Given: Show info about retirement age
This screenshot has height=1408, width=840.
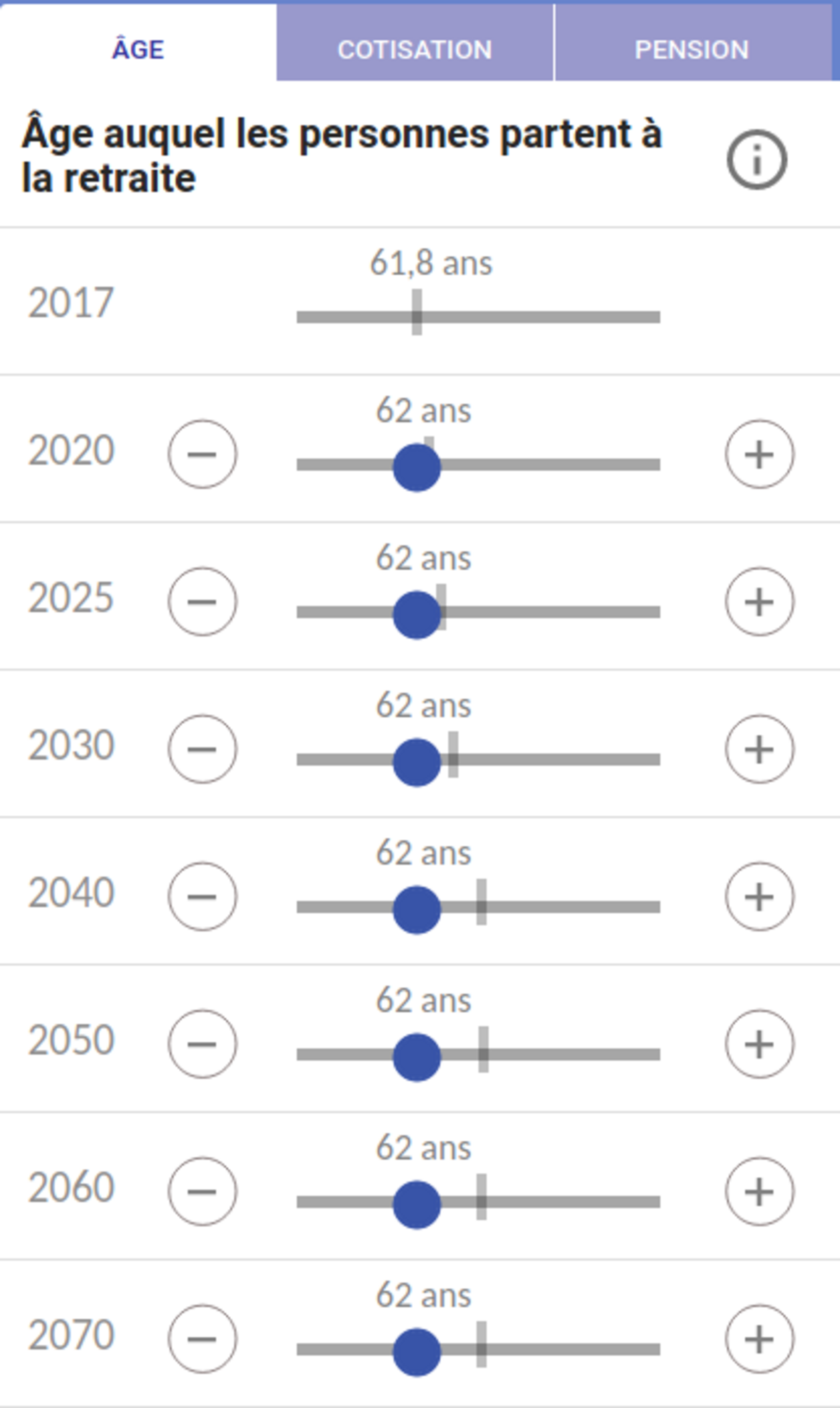Looking at the screenshot, I should [x=757, y=159].
